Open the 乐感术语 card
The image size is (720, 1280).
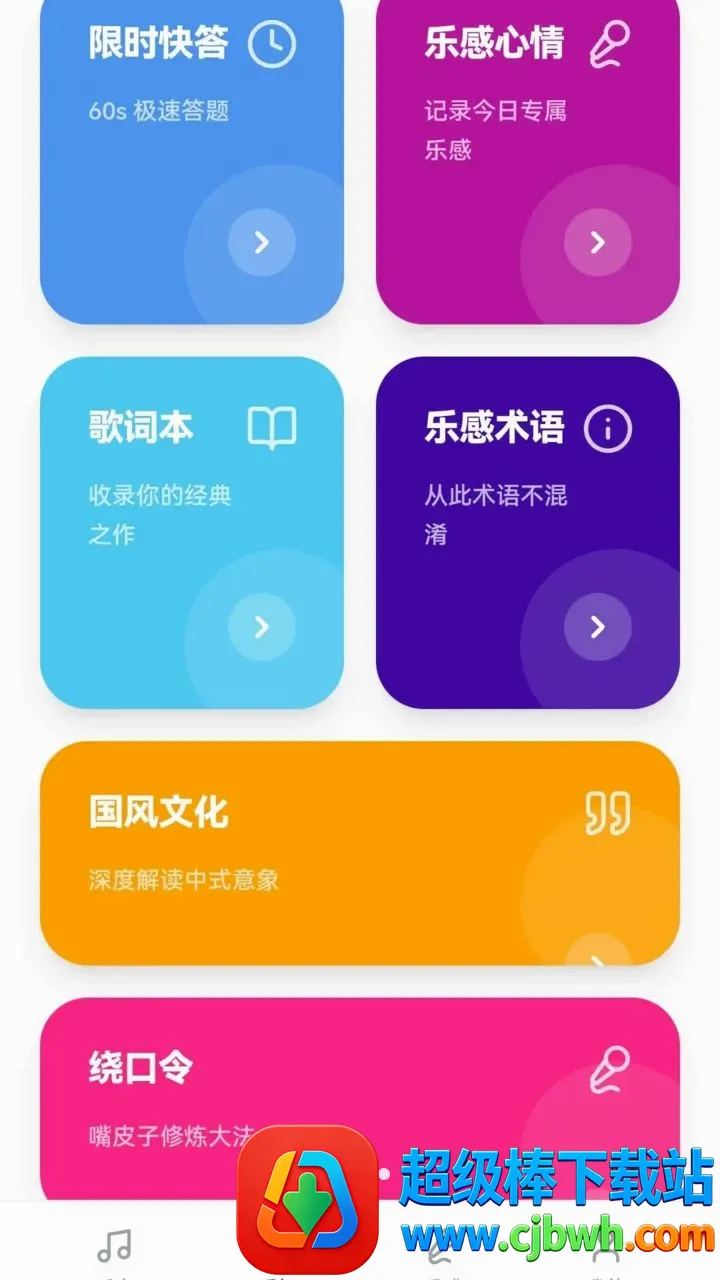(528, 533)
